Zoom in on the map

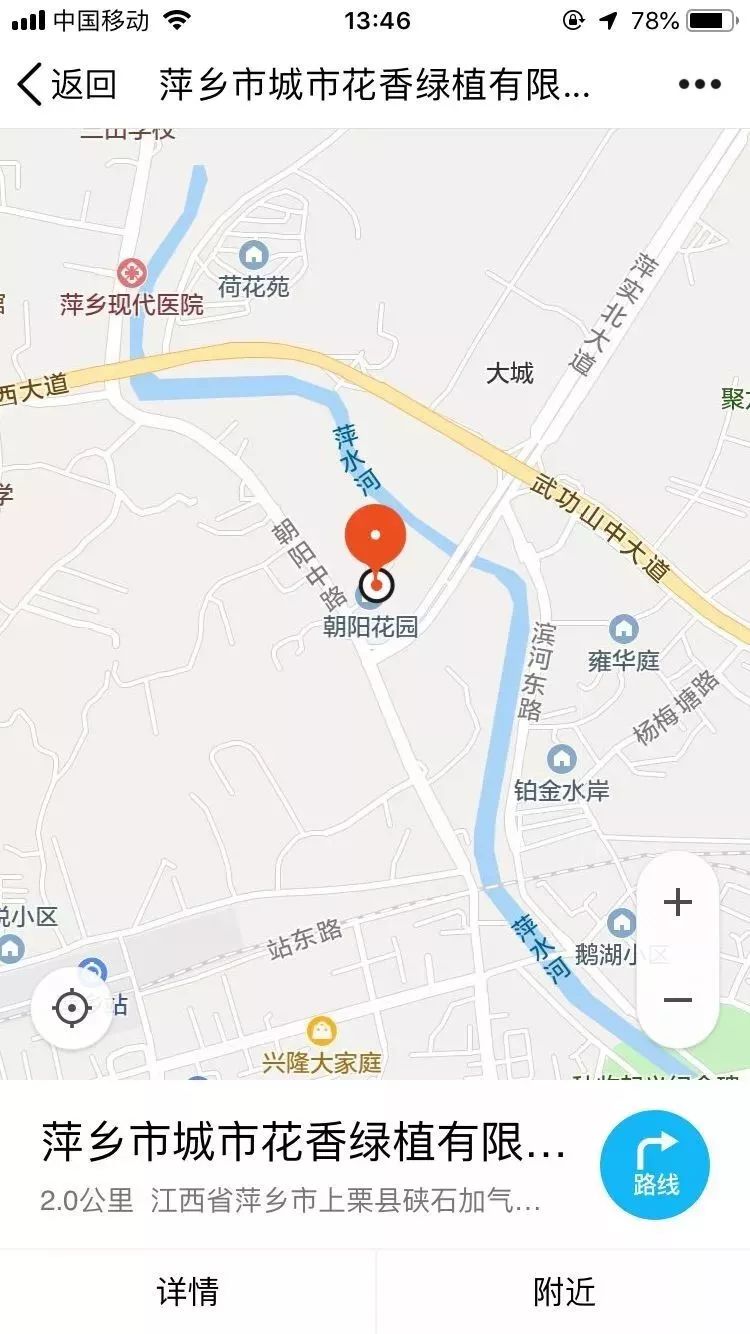(678, 902)
